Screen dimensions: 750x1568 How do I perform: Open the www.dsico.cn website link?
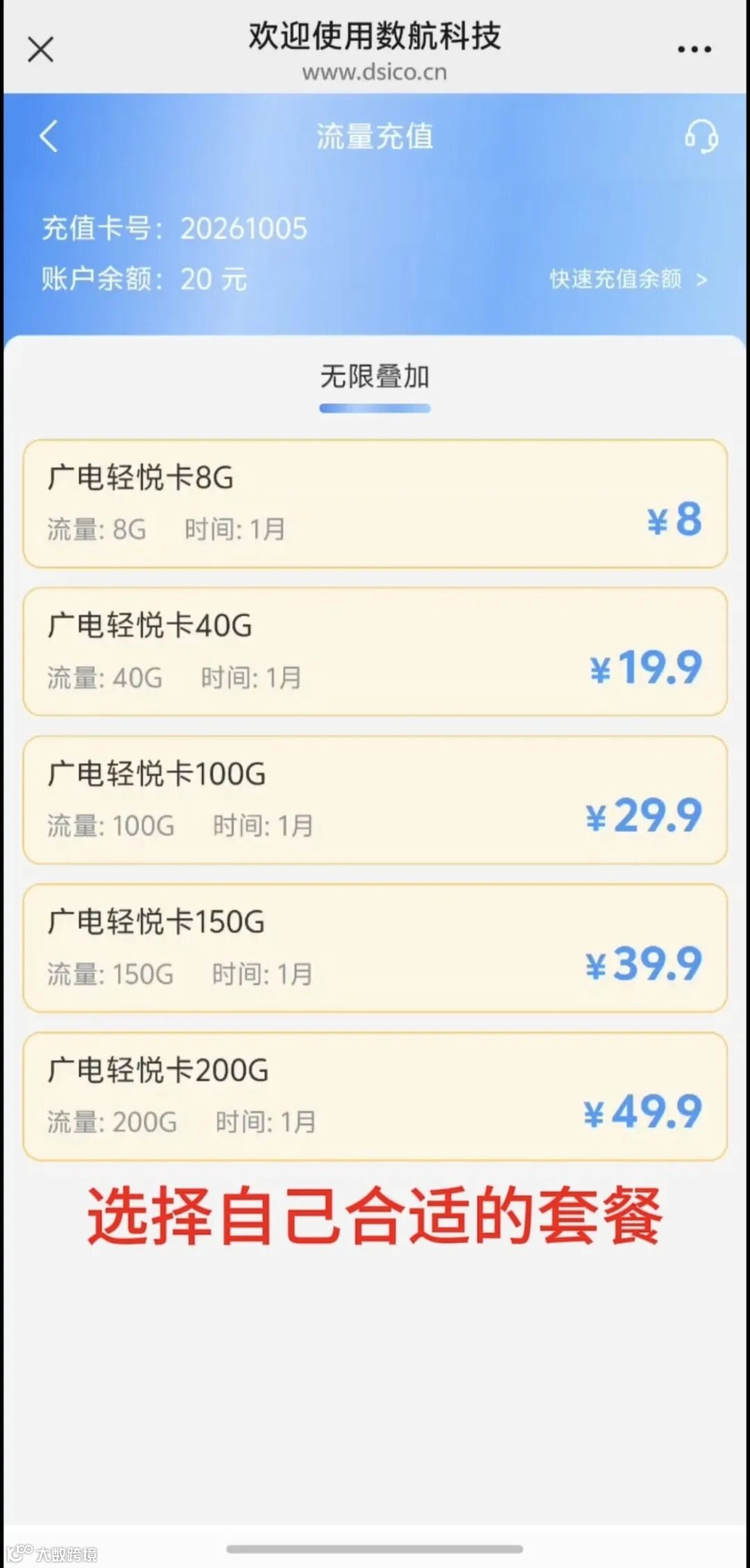pyautogui.click(x=374, y=72)
